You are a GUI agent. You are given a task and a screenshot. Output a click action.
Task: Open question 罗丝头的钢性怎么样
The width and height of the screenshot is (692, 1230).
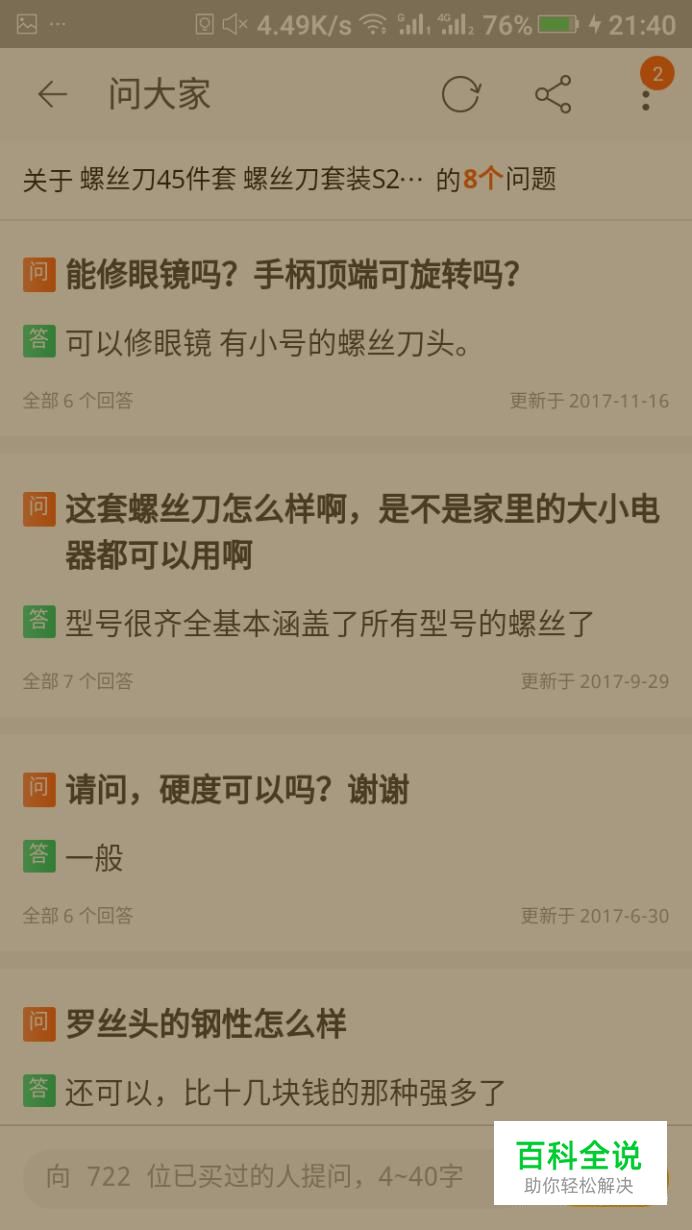pyautogui.click(x=206, y=1024)
